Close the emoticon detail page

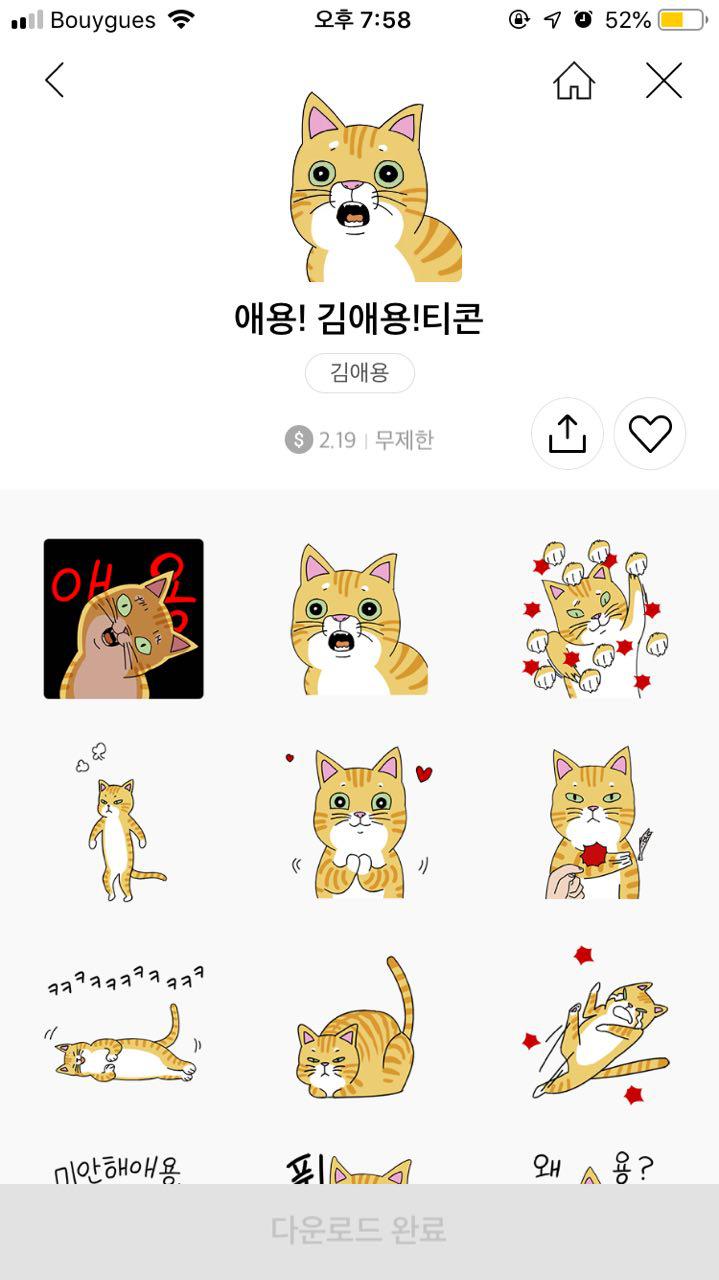[x=664, y=80]
